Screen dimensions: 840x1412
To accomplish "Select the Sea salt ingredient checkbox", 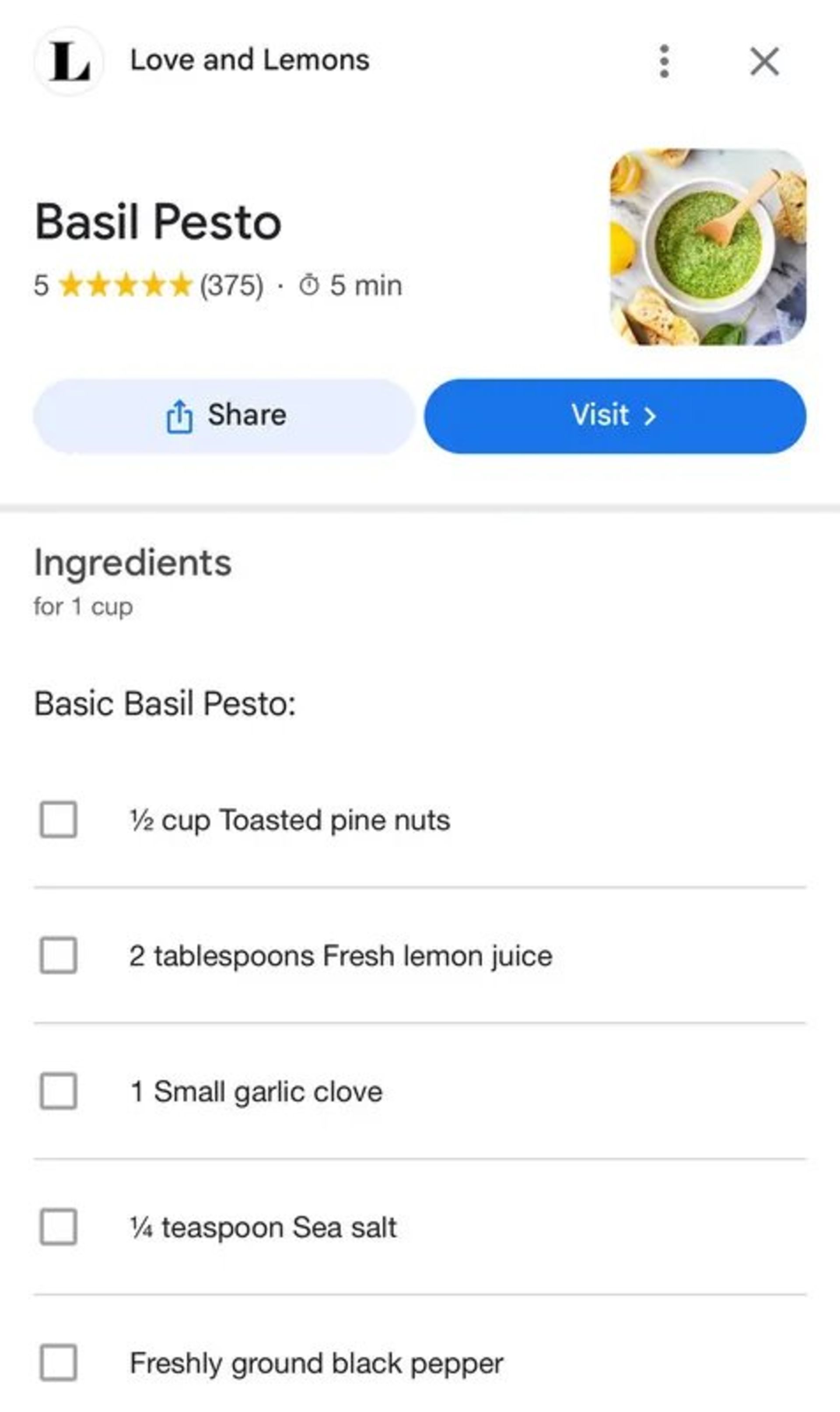I will pyautogui.click(x=58, y=1227).
